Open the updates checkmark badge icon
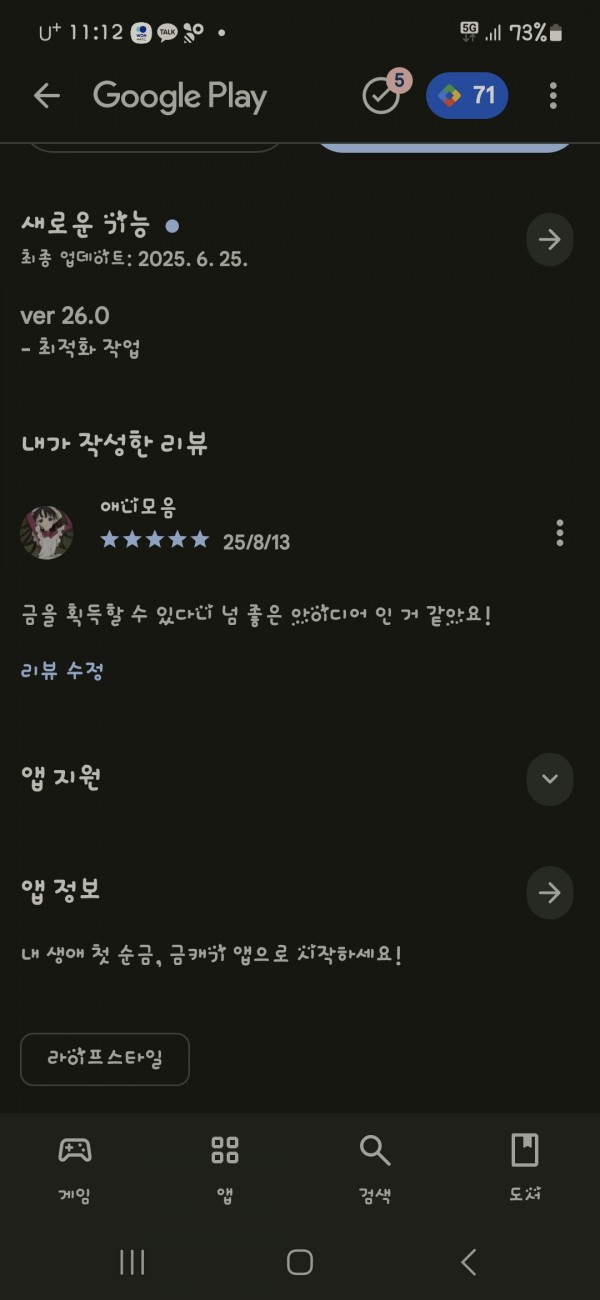This screenshot has width=600, height=1300. click(x=383, y=94)
